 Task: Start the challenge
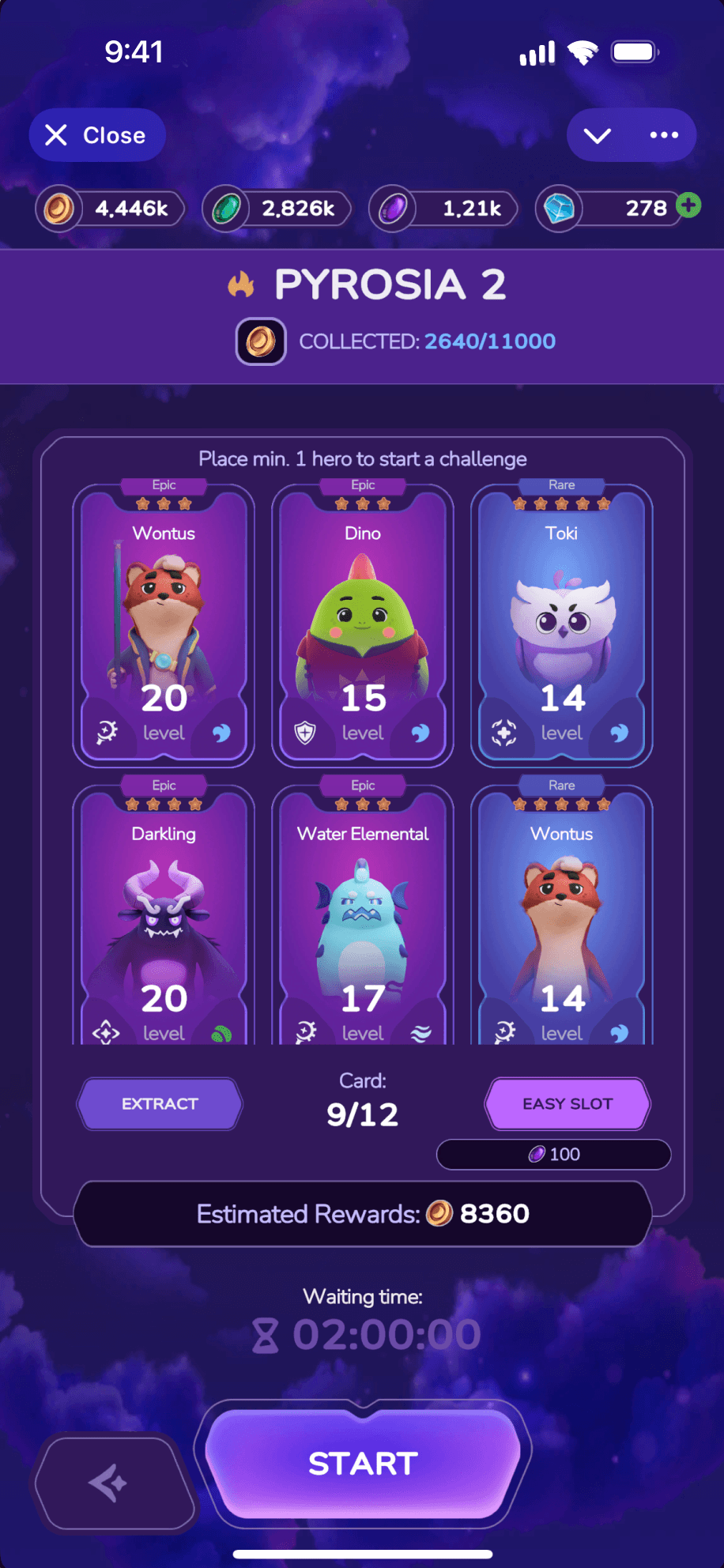[363, 1464]
